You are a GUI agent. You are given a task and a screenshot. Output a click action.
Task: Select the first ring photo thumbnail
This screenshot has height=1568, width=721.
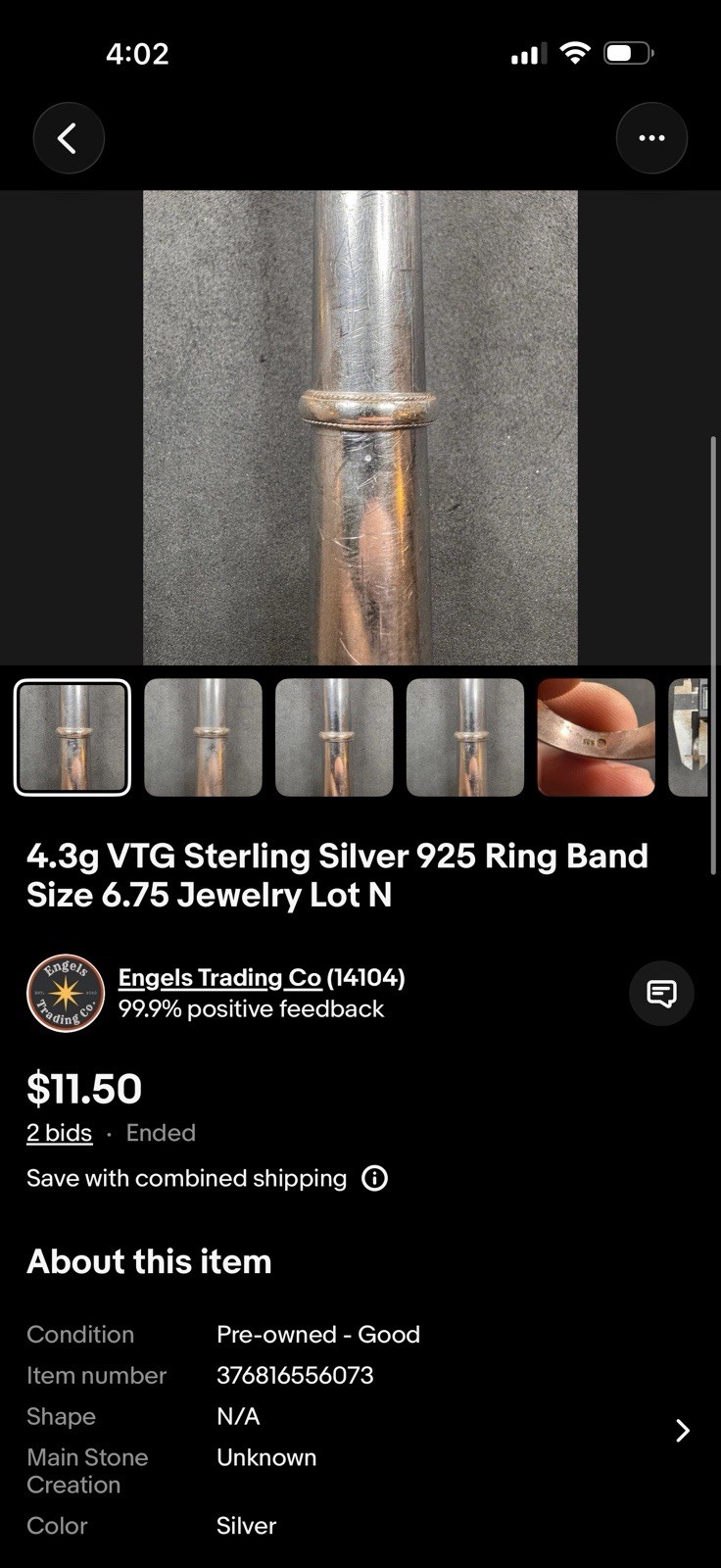(72, 737)
